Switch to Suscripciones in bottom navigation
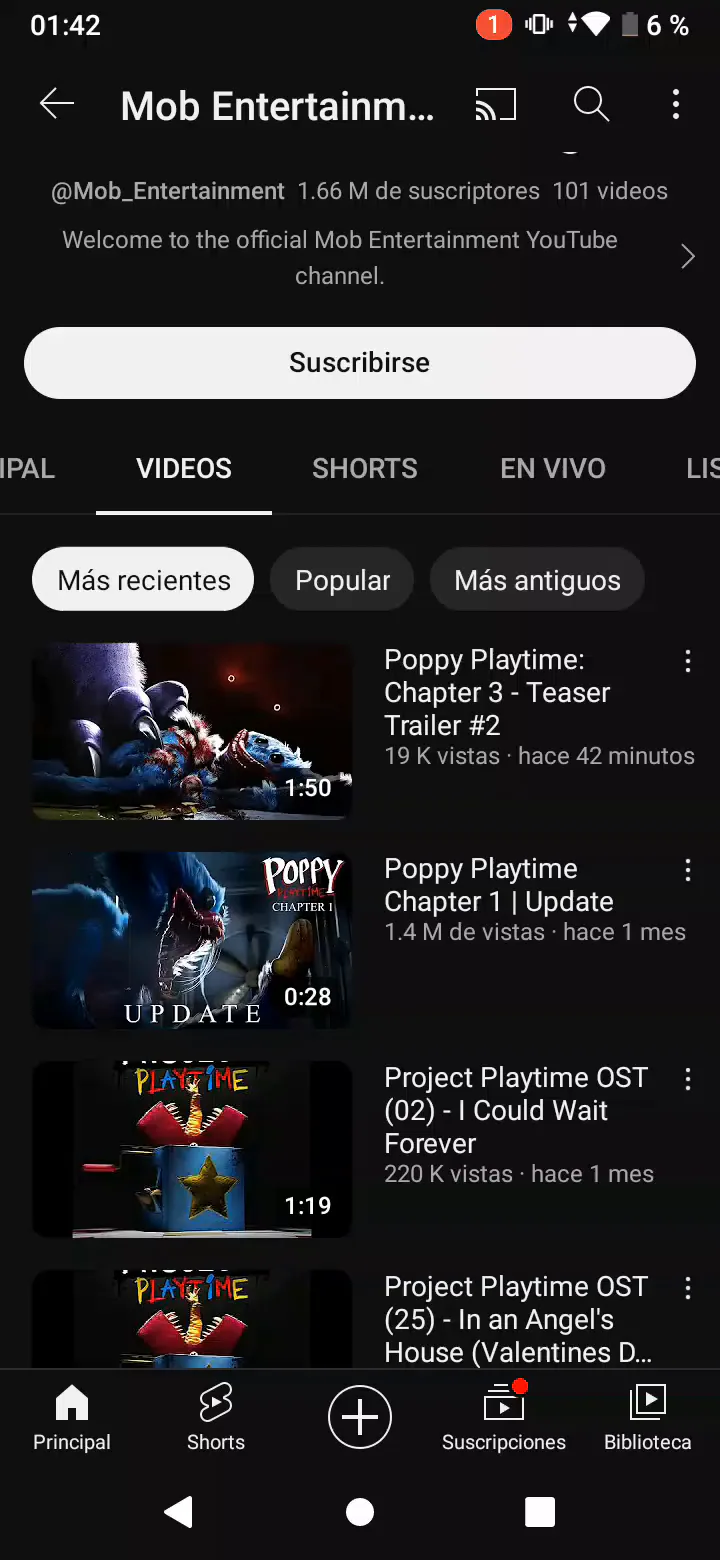 [x=504, y=1418]
